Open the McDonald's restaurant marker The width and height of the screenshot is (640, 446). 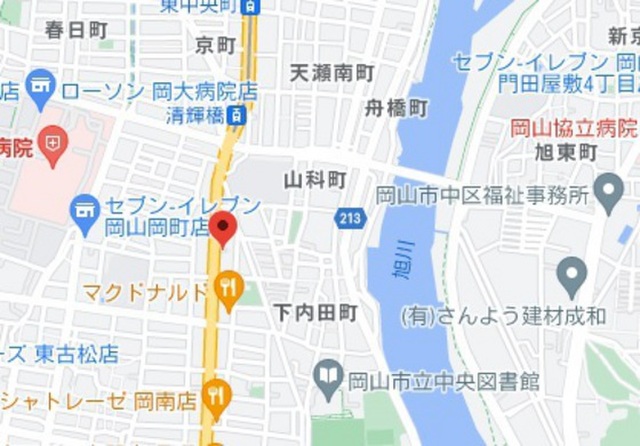pos(228,288)
